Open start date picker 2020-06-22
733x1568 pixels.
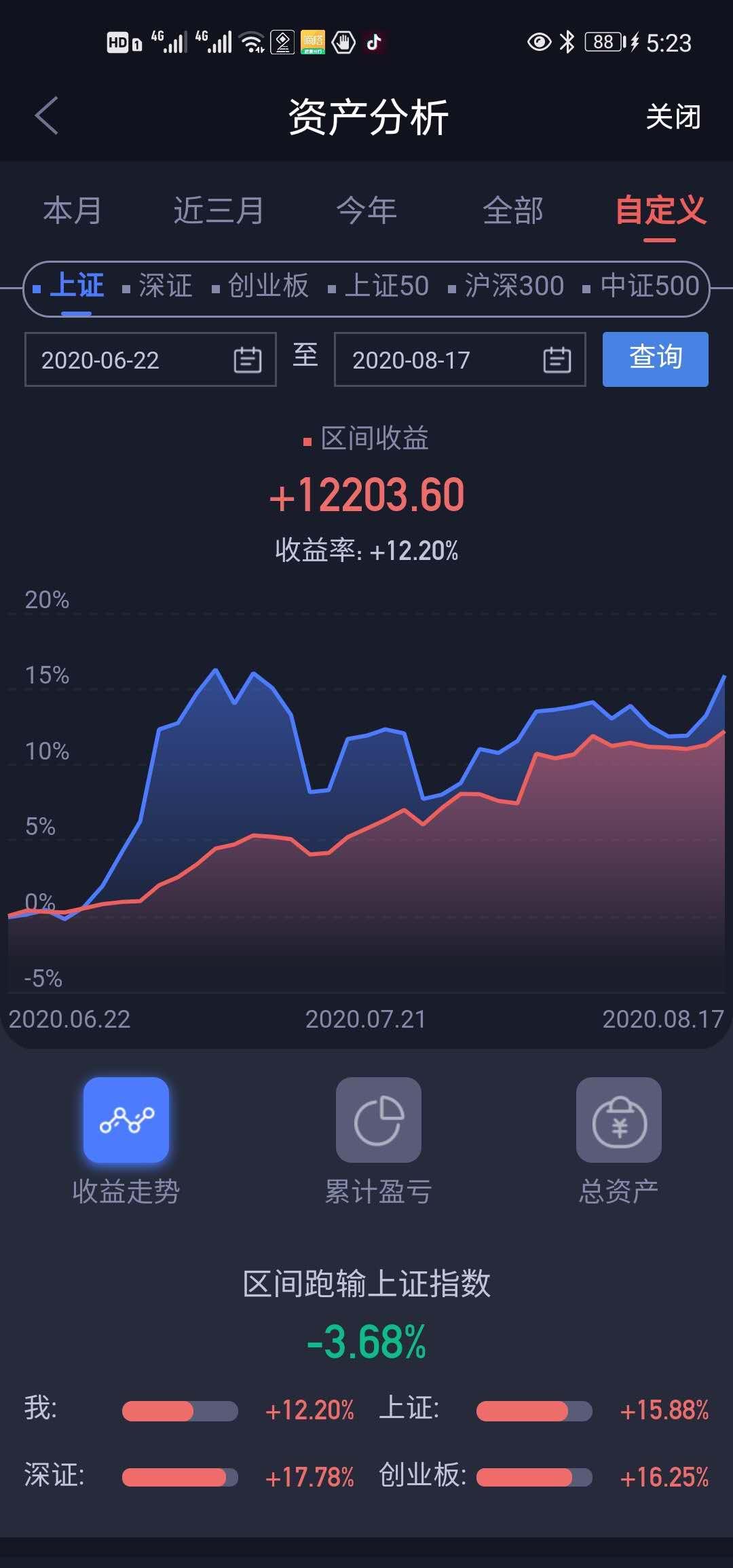click(x=151, y=360)
